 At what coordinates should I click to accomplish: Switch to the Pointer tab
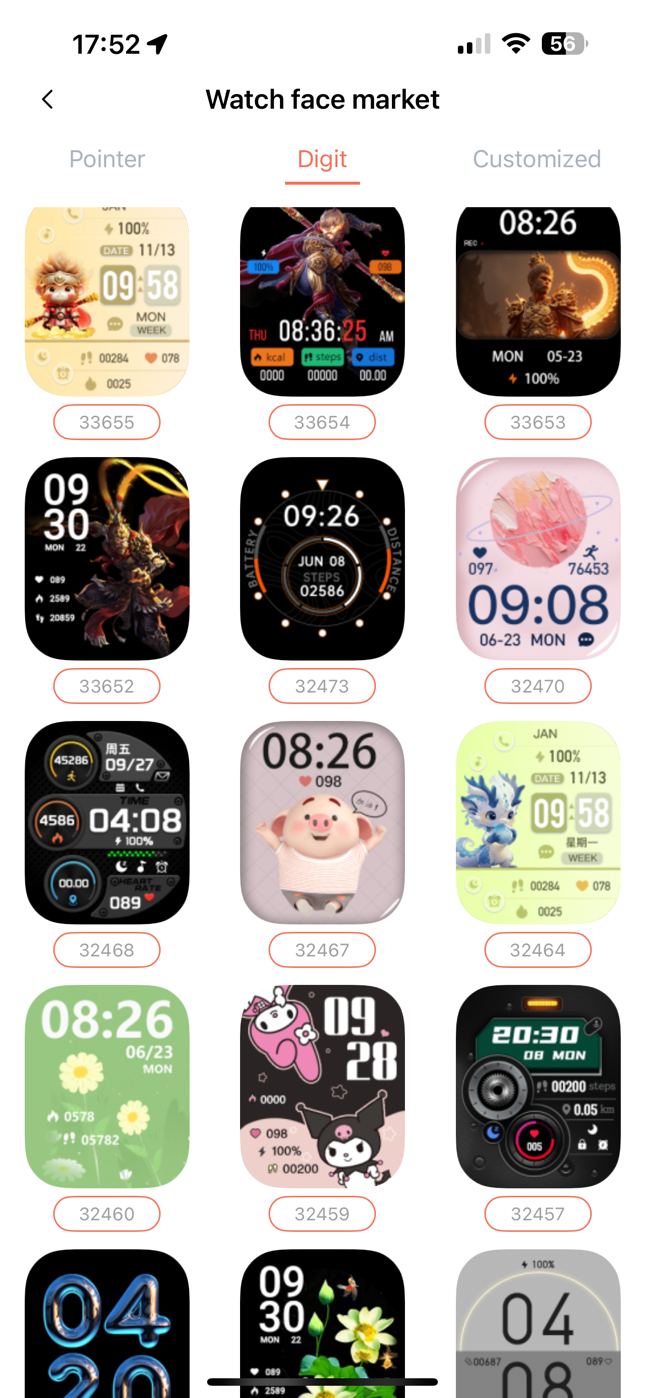[x=107, y=159]
